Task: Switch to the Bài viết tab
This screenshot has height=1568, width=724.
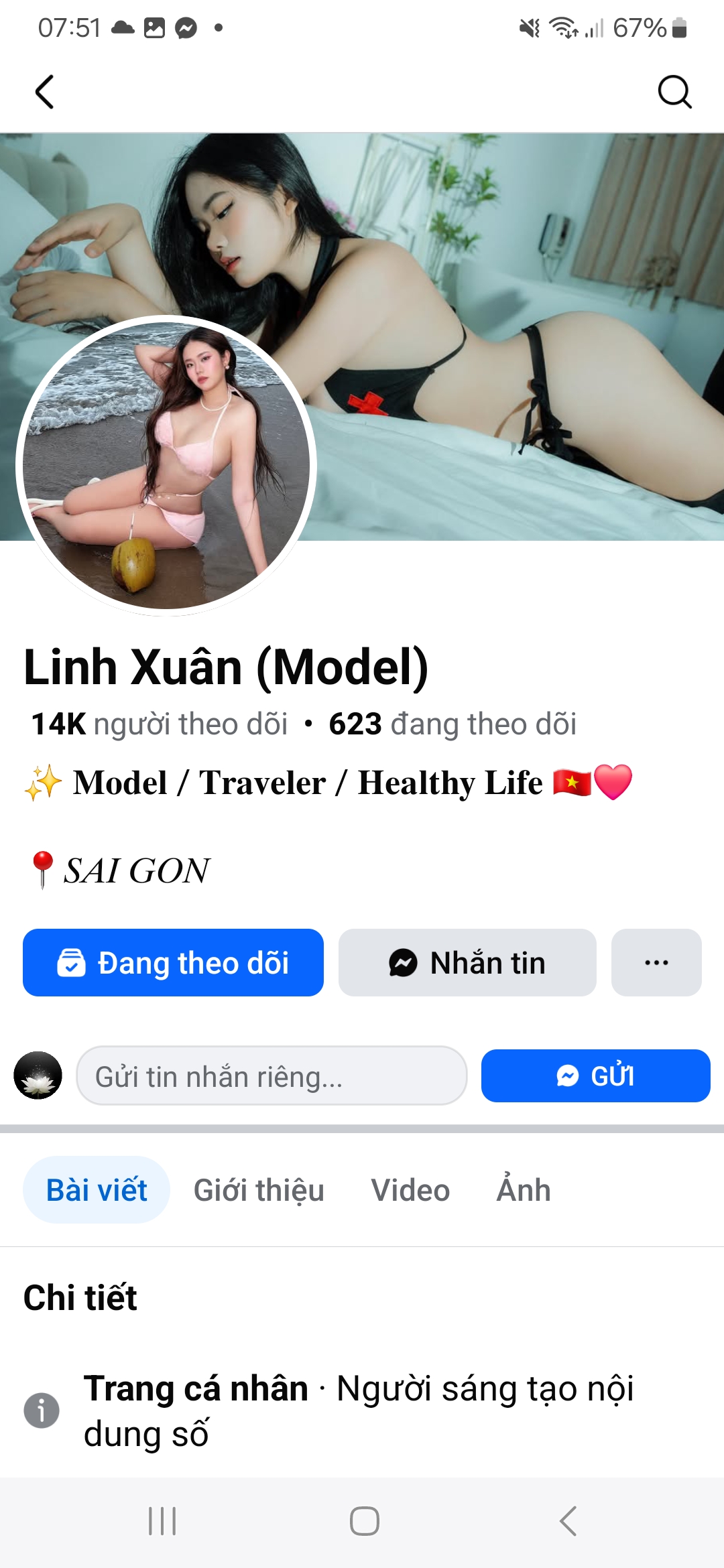Action: 97,1190
